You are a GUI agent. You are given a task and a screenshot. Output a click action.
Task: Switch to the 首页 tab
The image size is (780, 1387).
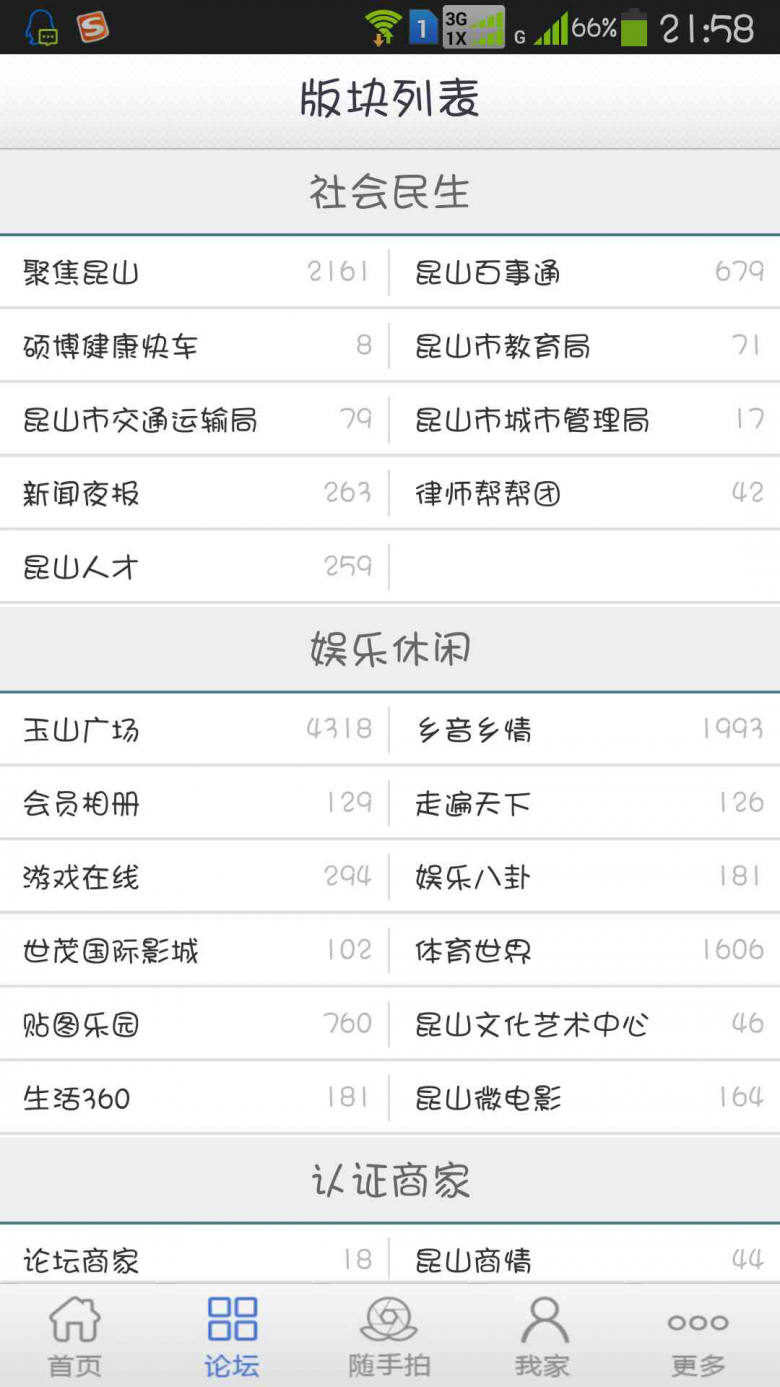(x=76, y=1337)
